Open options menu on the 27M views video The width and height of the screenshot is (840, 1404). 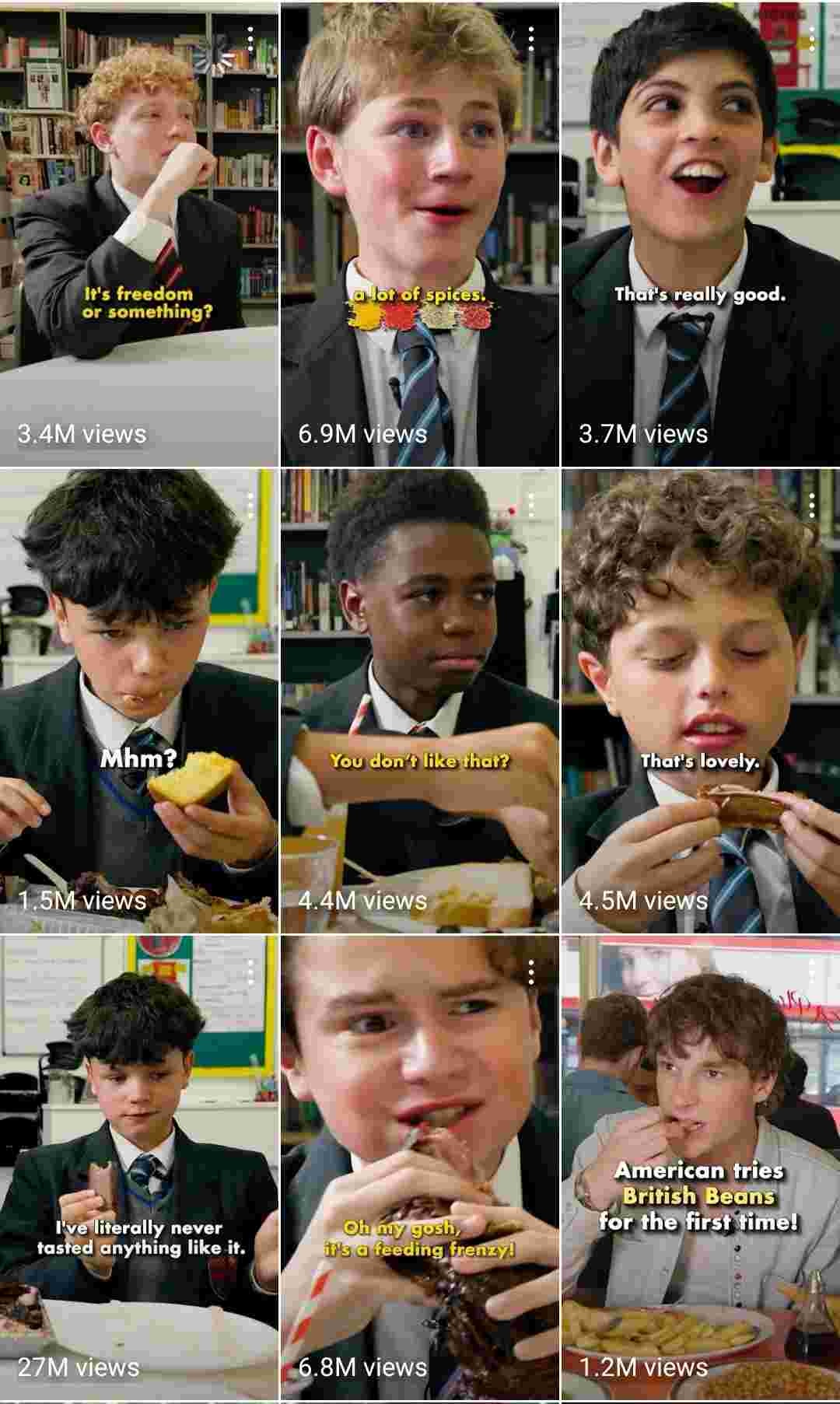250,972
